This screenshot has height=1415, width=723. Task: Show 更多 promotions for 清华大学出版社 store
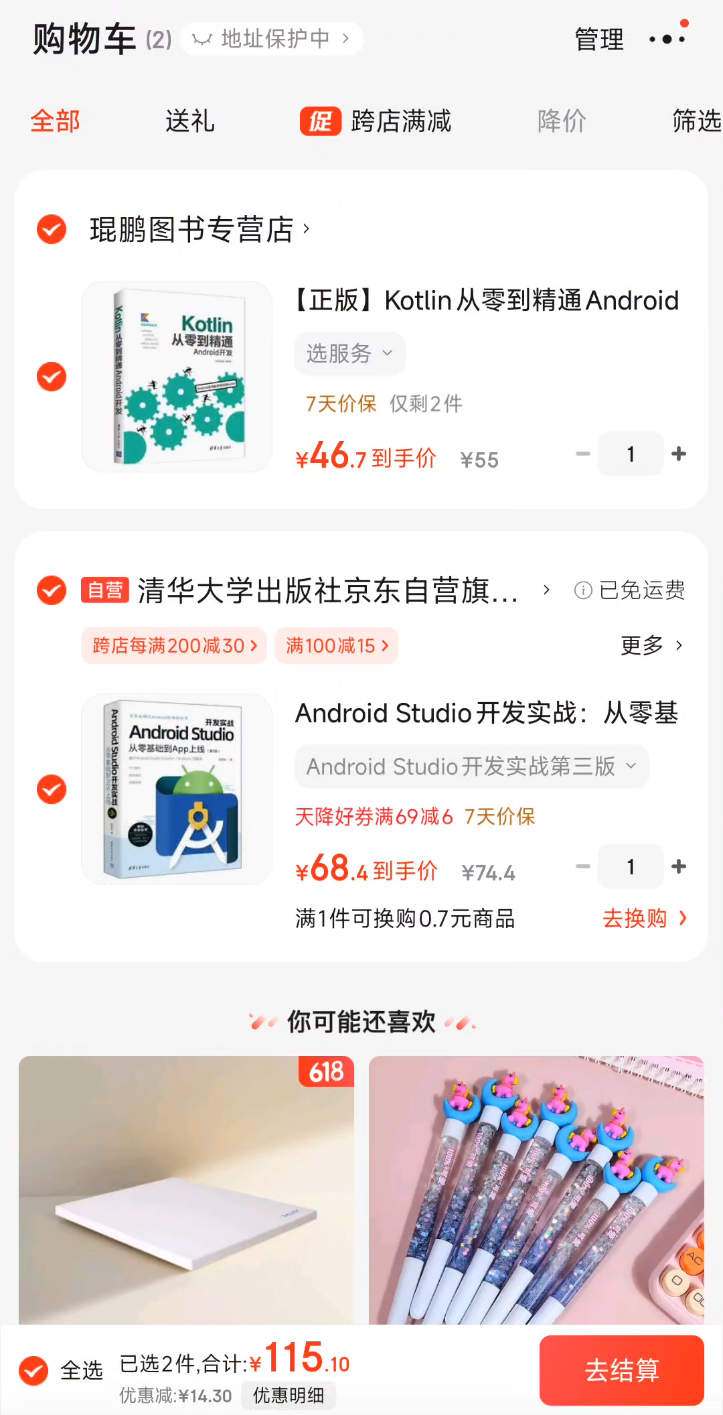pyautogui.click(x=651, y=646)
